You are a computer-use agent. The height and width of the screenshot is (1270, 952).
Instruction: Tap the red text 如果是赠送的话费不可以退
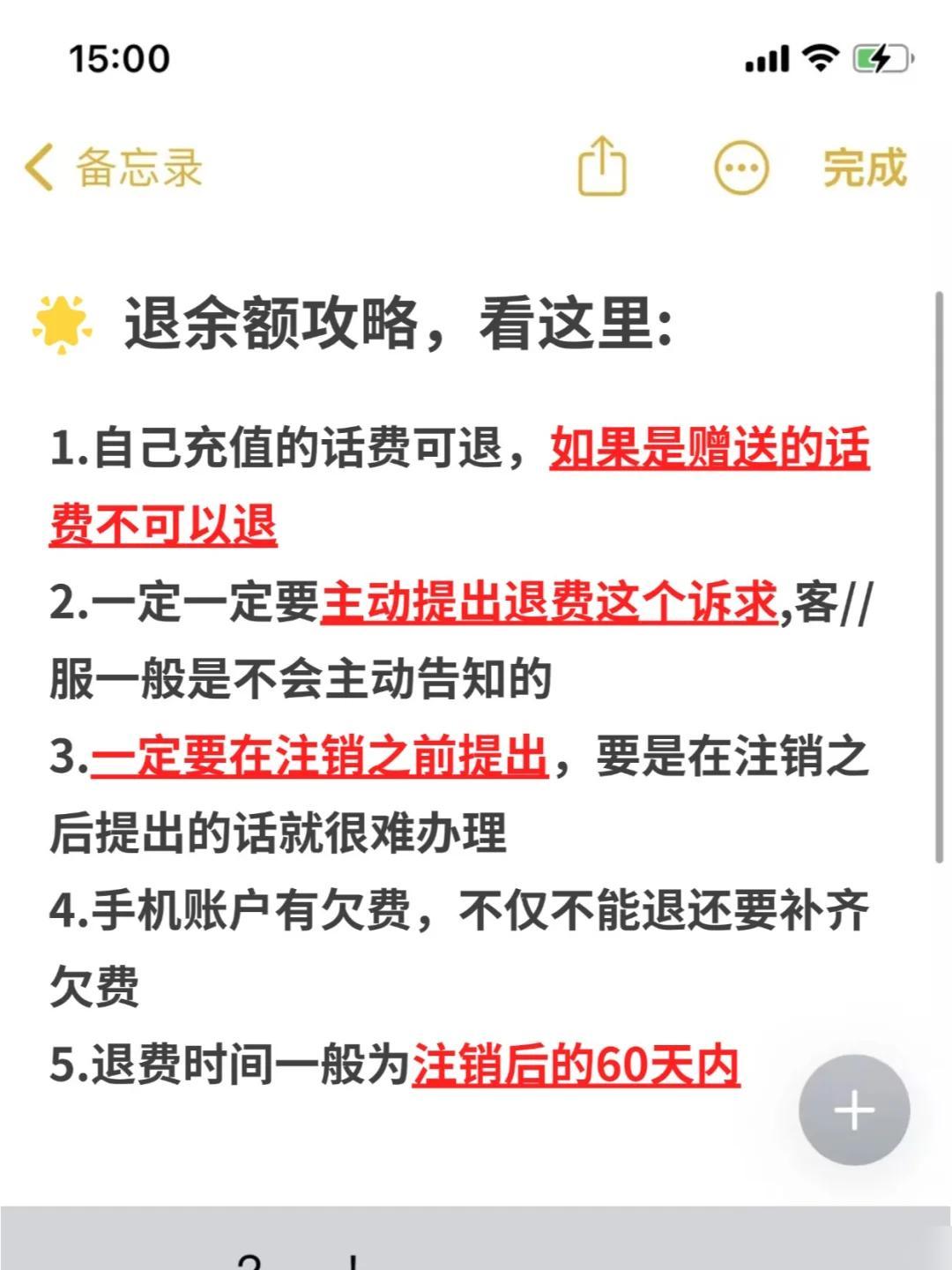click(x=708, y=451)
